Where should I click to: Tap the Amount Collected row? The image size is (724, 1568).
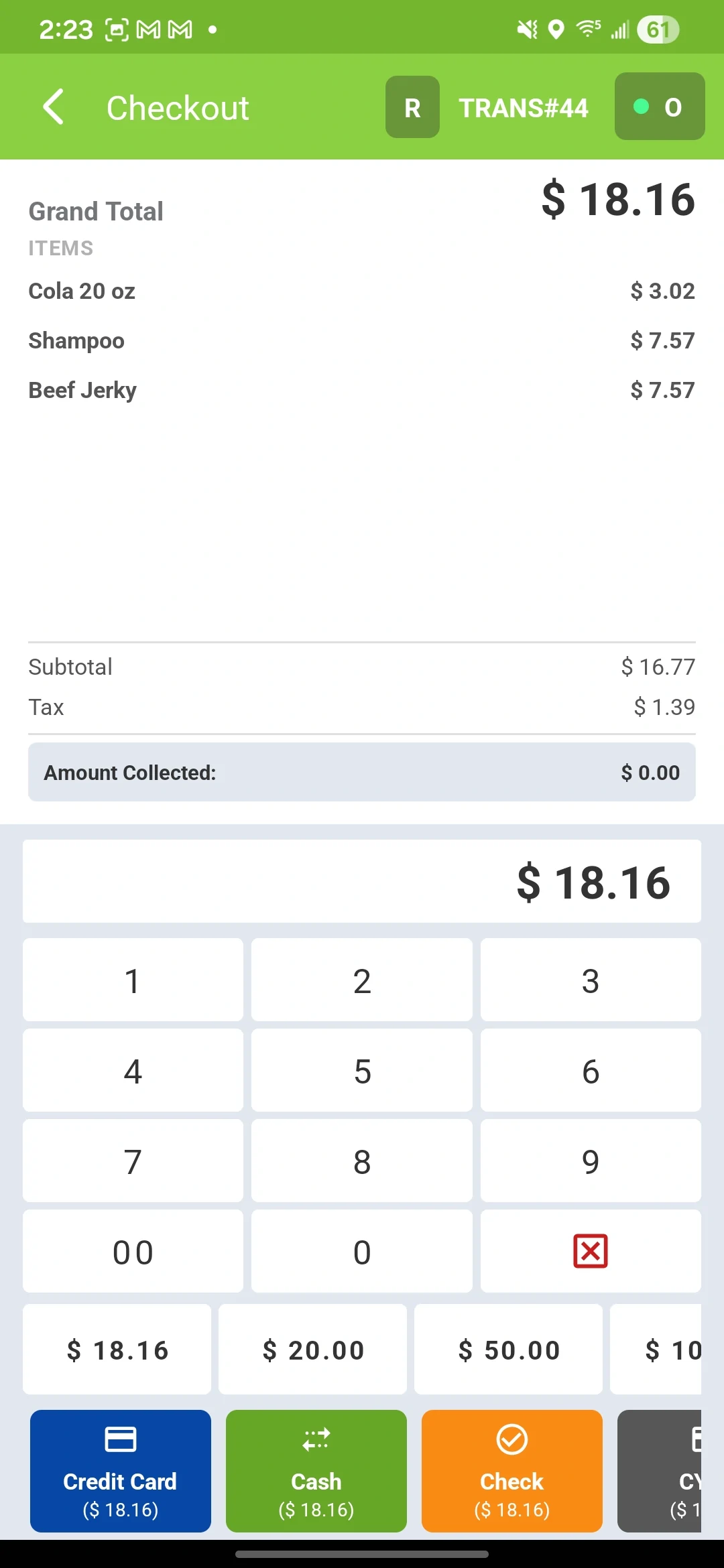point(362,772)
